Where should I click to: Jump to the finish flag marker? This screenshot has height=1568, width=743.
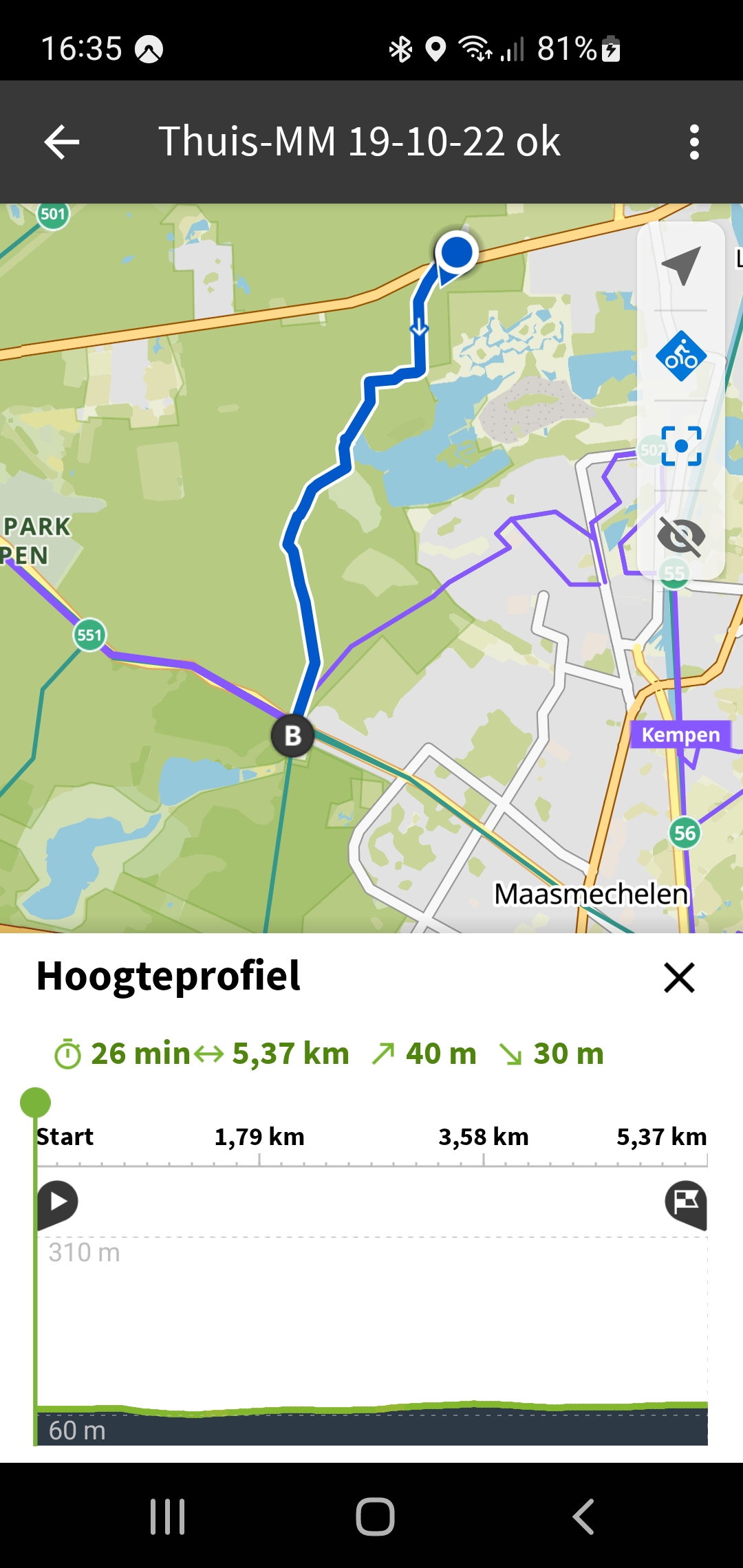pyautogui.click(x=686, y=1204)
